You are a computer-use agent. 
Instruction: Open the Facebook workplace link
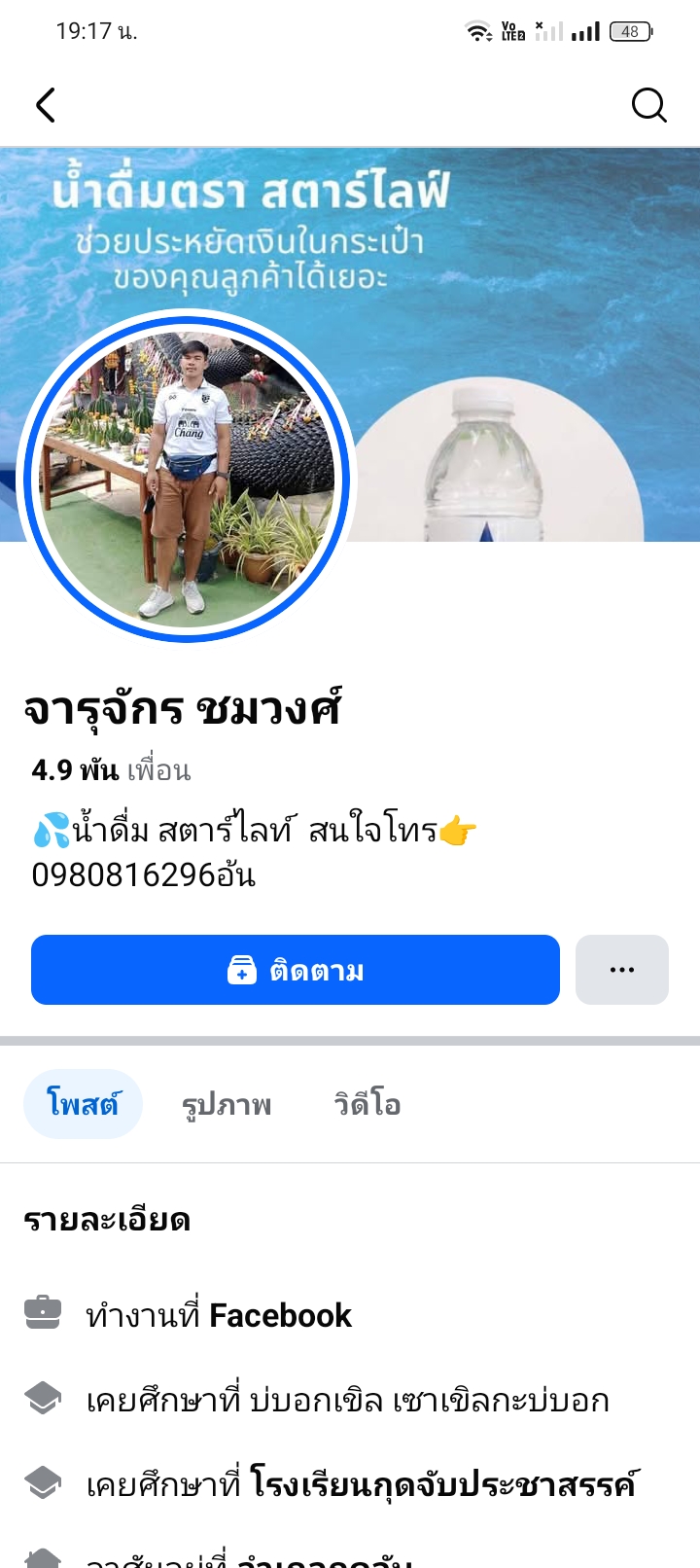(280, 1316)
